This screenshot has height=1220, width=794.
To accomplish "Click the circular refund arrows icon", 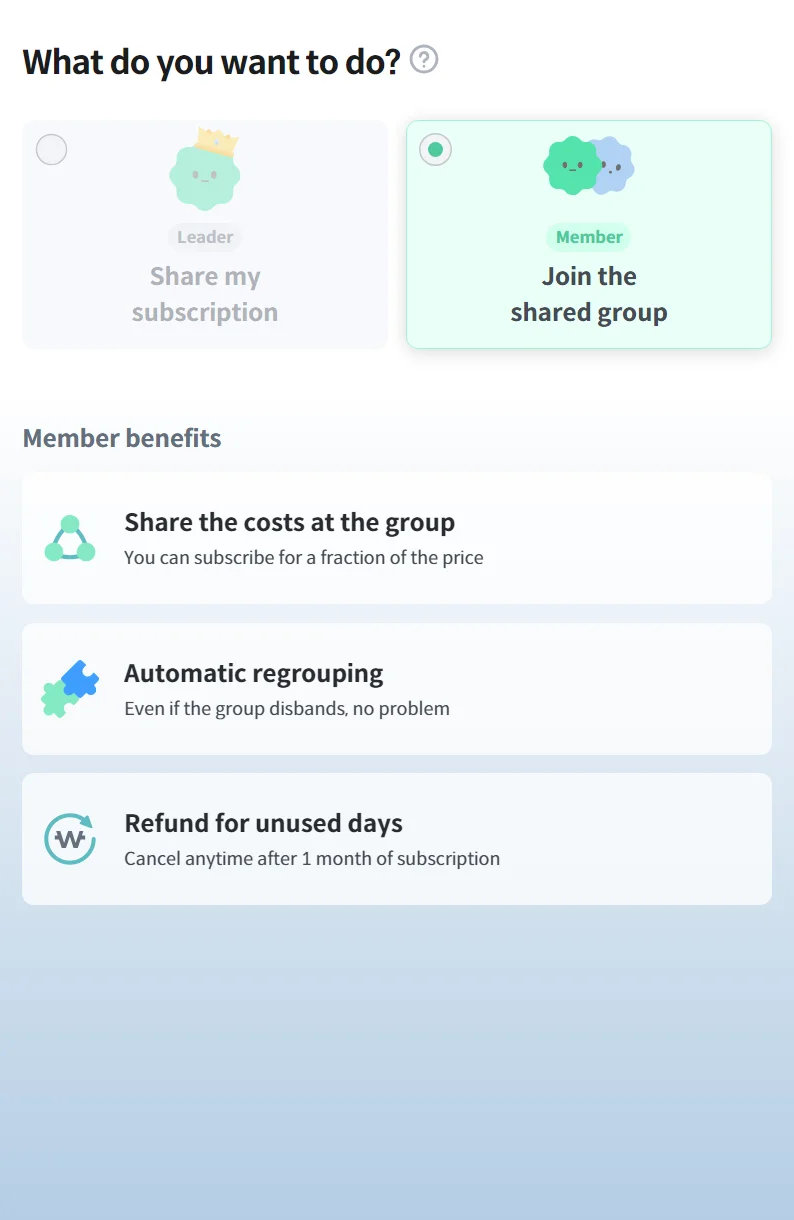I will tap(69, 838).
